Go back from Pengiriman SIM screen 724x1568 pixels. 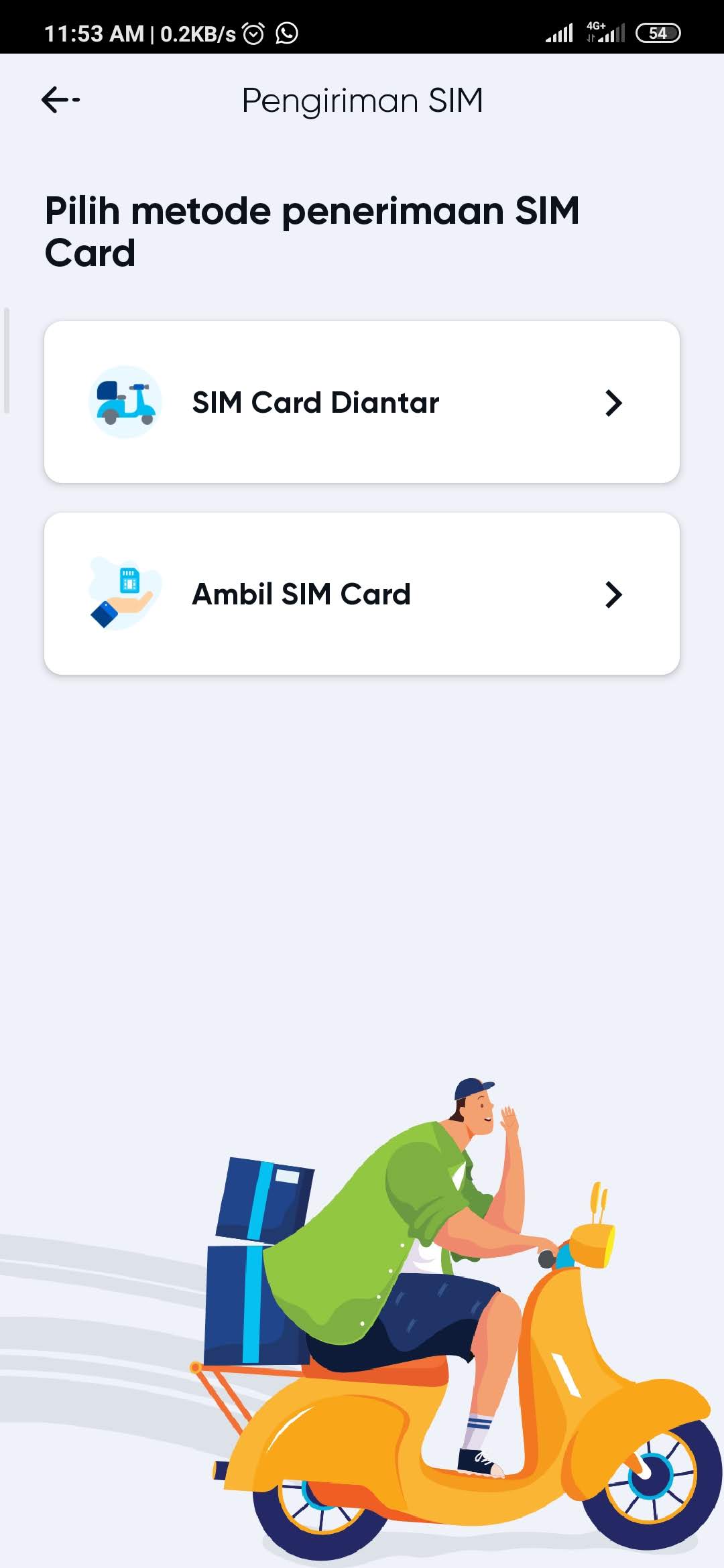click(x=60, y=100)
